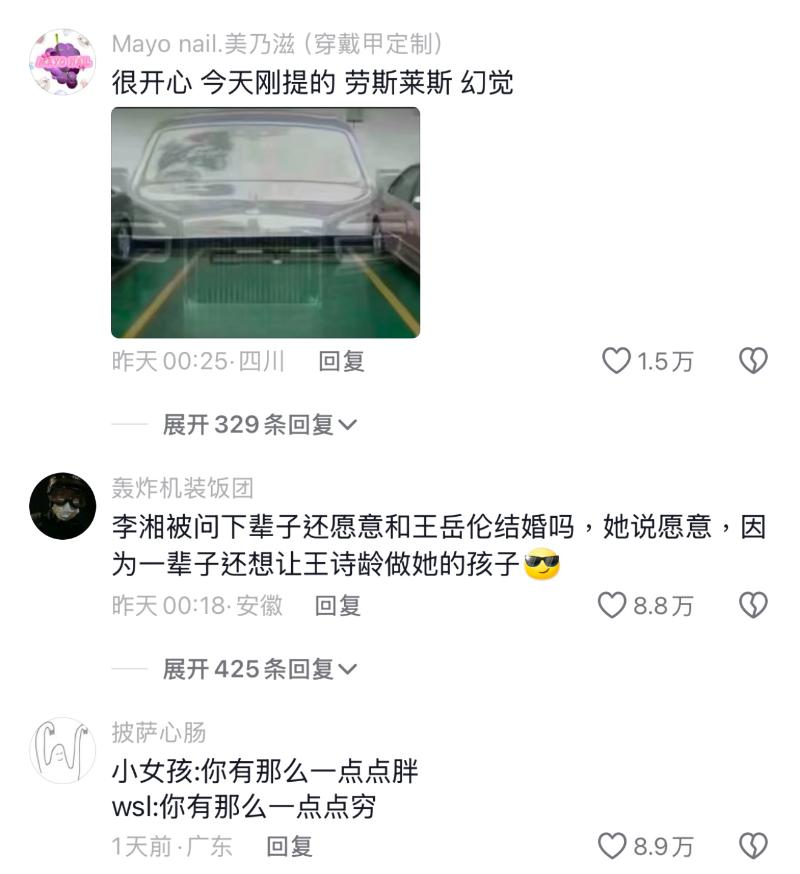Dislike 披萨心肠's comment
800x874 pixels.
753,847
